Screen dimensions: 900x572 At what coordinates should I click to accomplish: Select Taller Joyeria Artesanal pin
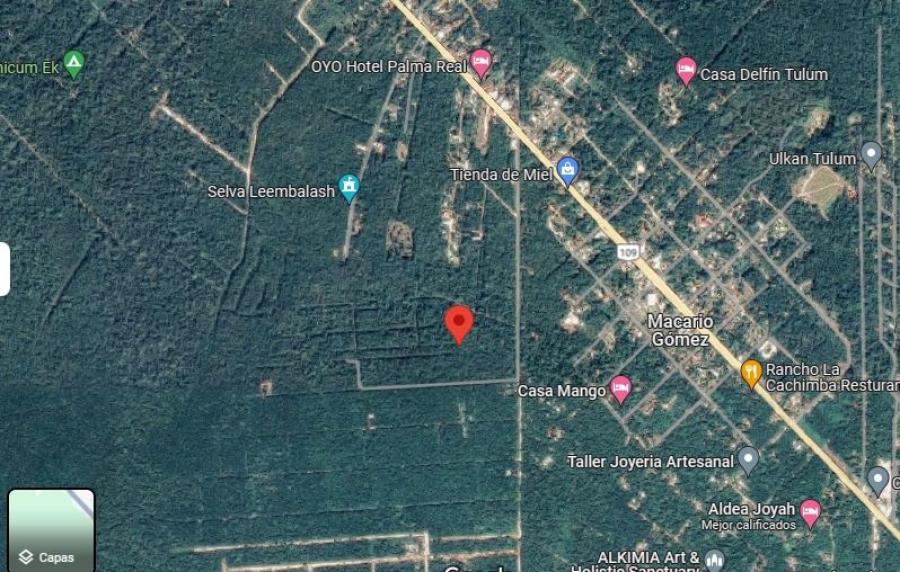click(748, 459)
